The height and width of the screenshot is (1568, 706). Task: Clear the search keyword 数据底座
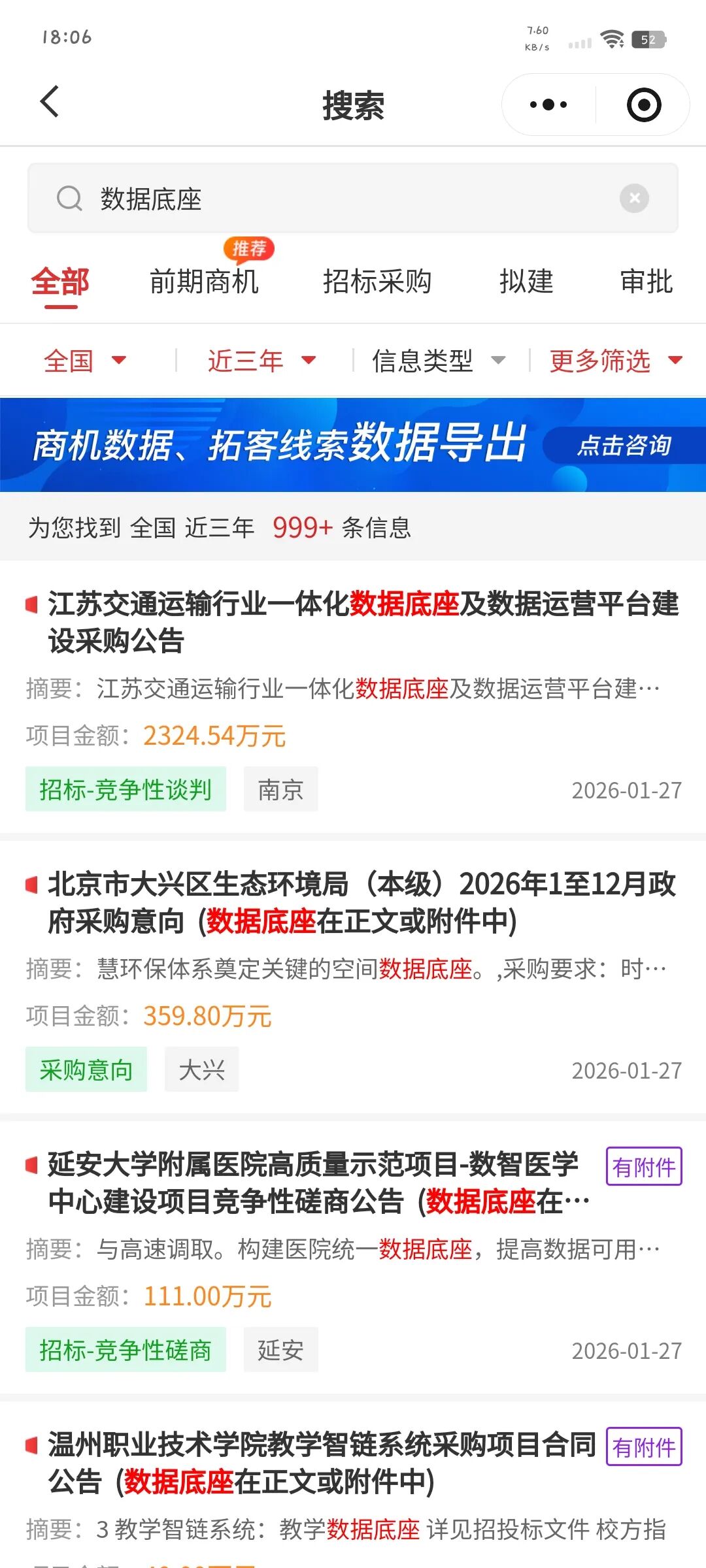tap(634, 198)
